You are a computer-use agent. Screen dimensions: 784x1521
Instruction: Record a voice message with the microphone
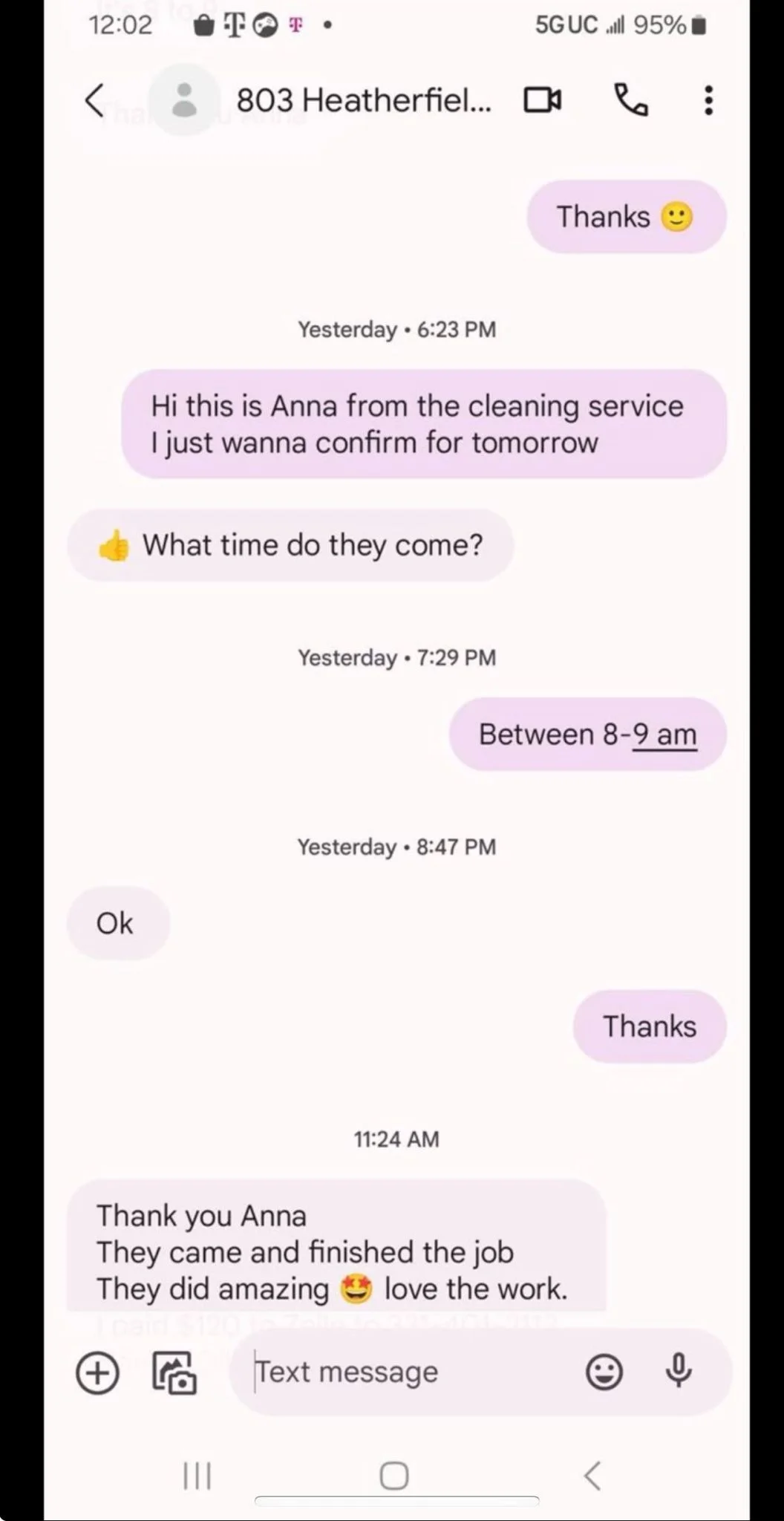679,1371
